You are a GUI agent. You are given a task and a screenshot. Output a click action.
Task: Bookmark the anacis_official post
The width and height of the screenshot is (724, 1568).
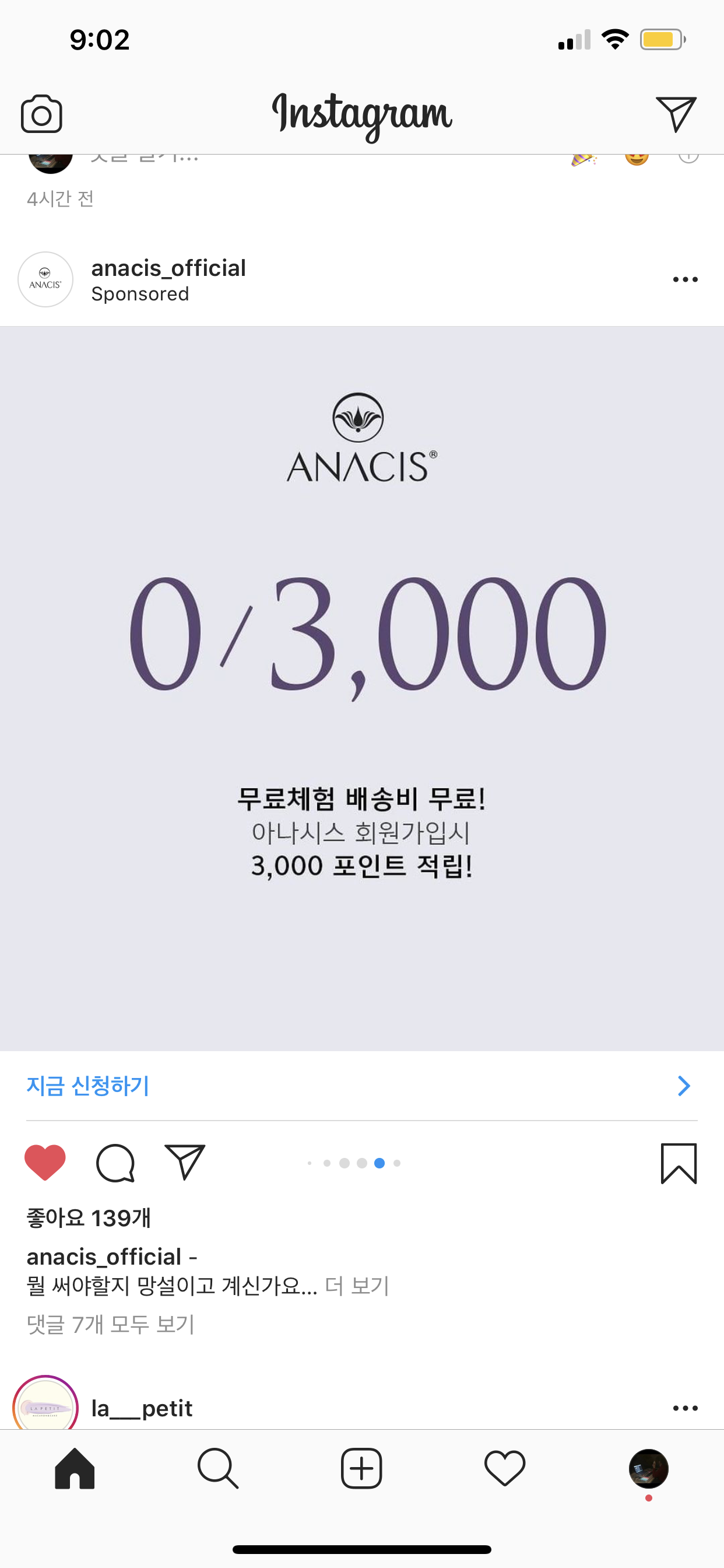click(679, 1163)
